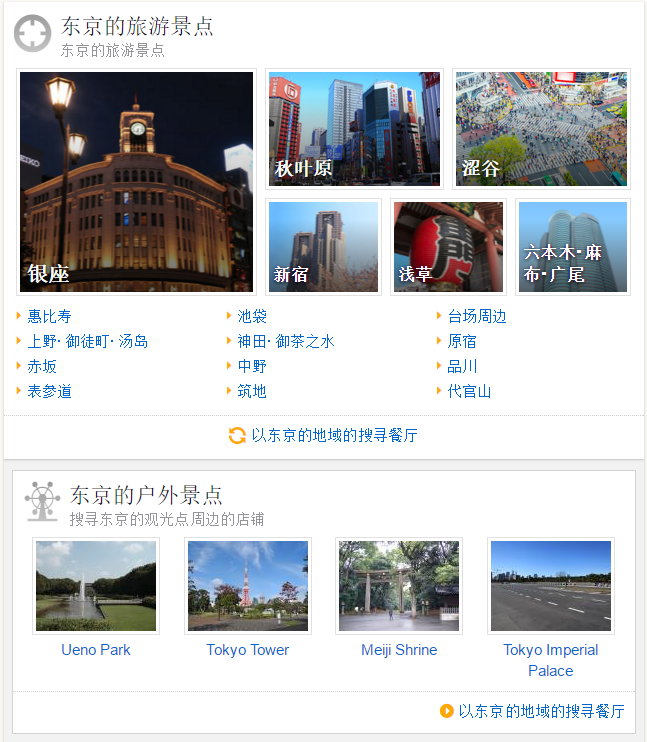Screen dimensions: 647x742
Task: Open the 六本木·麻布·广尾 tile
Action: coord(573,248)
